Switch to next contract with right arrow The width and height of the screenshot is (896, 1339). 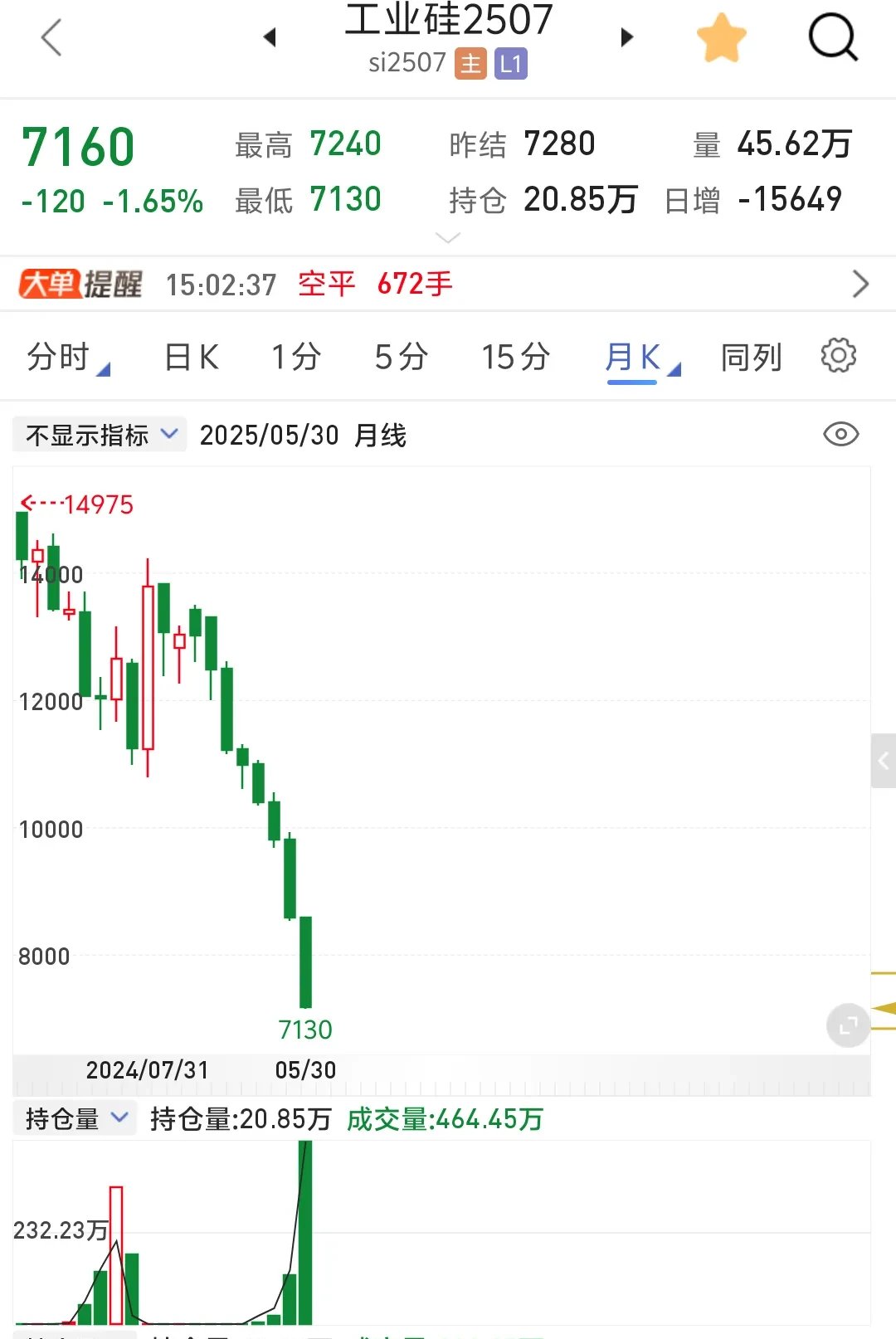[x=628, y=37]
